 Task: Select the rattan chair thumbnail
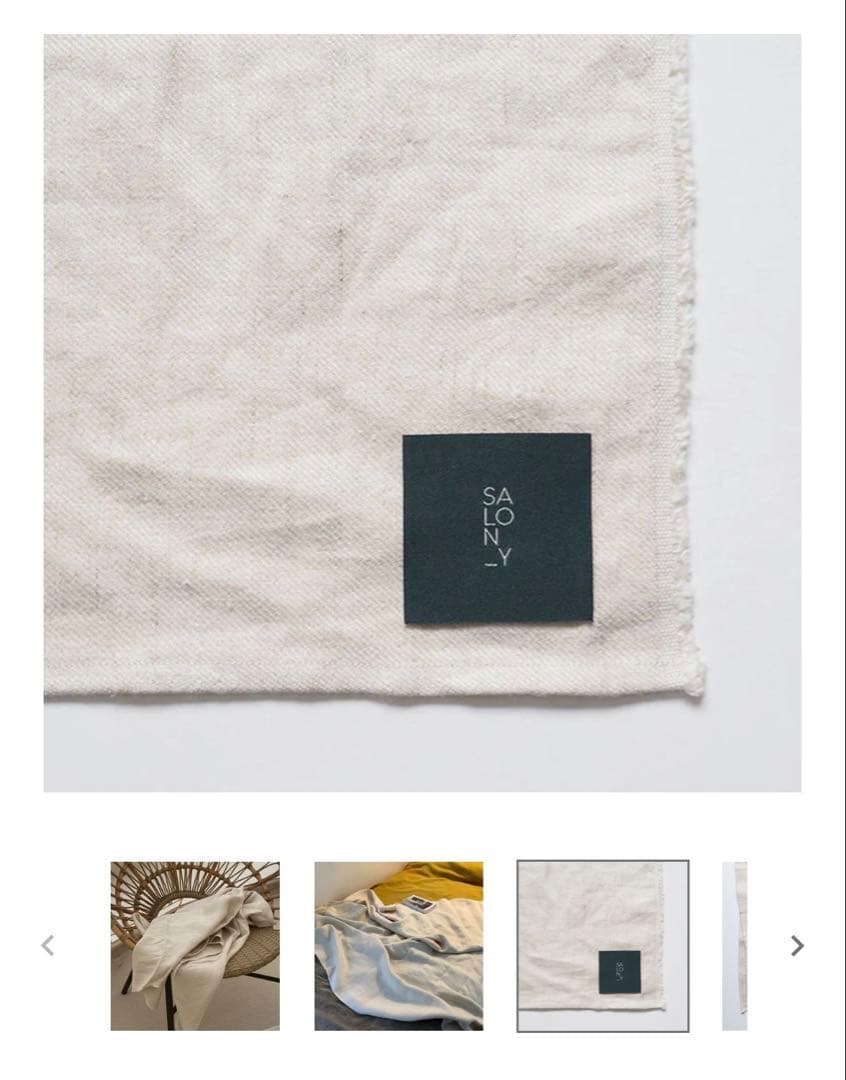tap(195, 946)
